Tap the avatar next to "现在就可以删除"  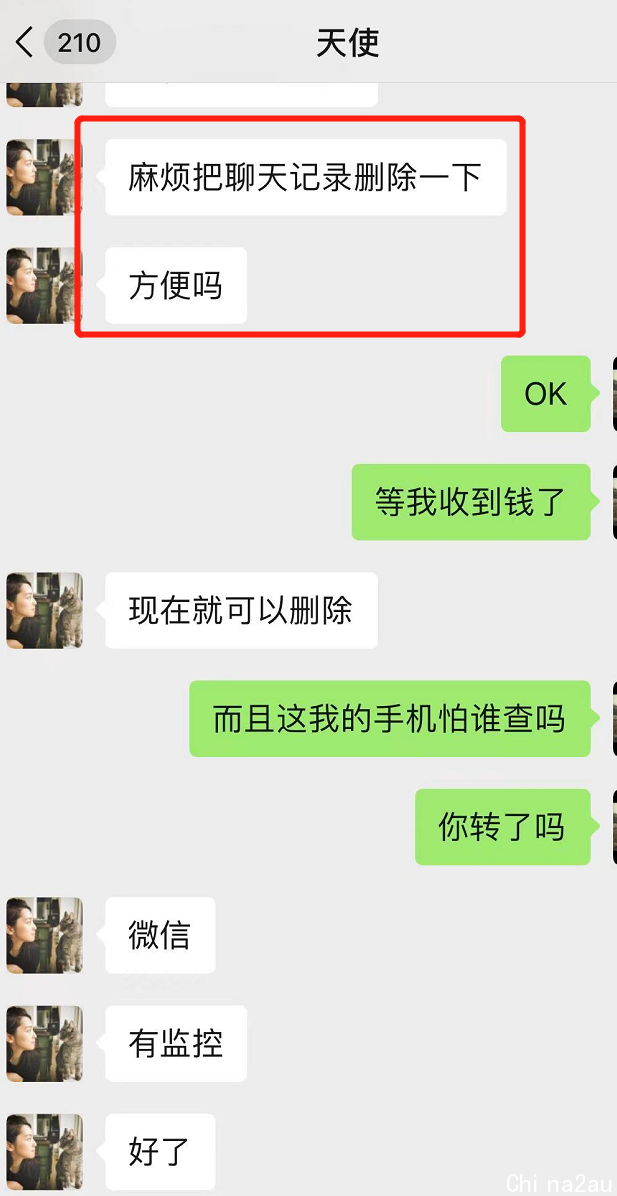tap(44, 610)
